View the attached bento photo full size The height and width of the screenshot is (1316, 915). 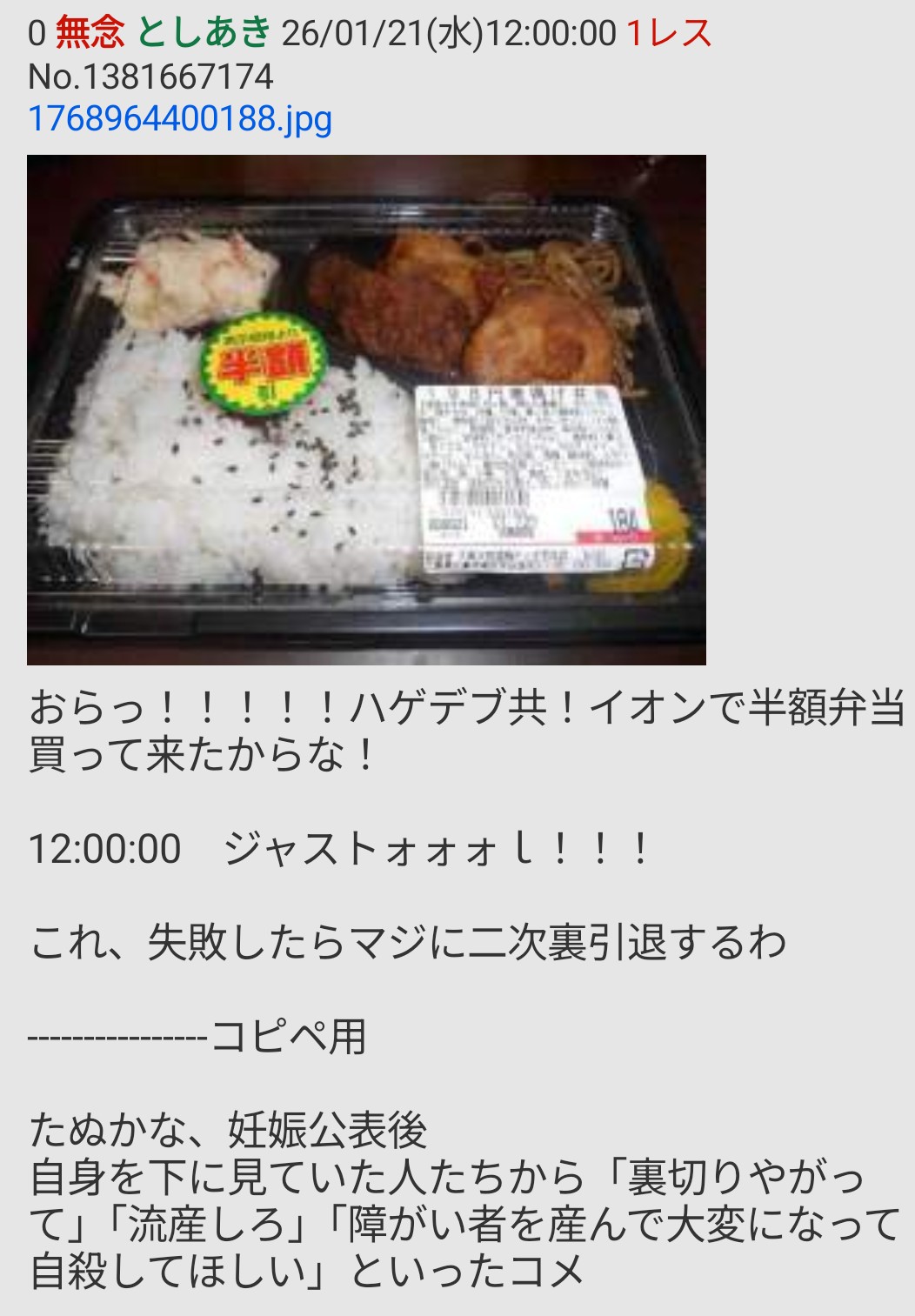point(366,410)
